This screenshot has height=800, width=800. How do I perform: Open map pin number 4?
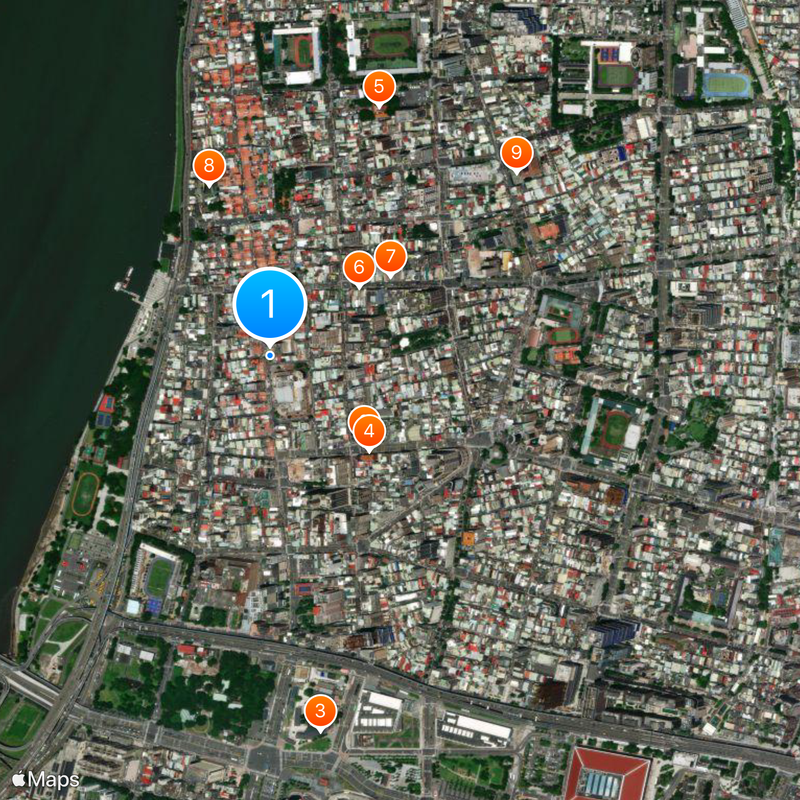pyautogui.click(x=370, y=432)
